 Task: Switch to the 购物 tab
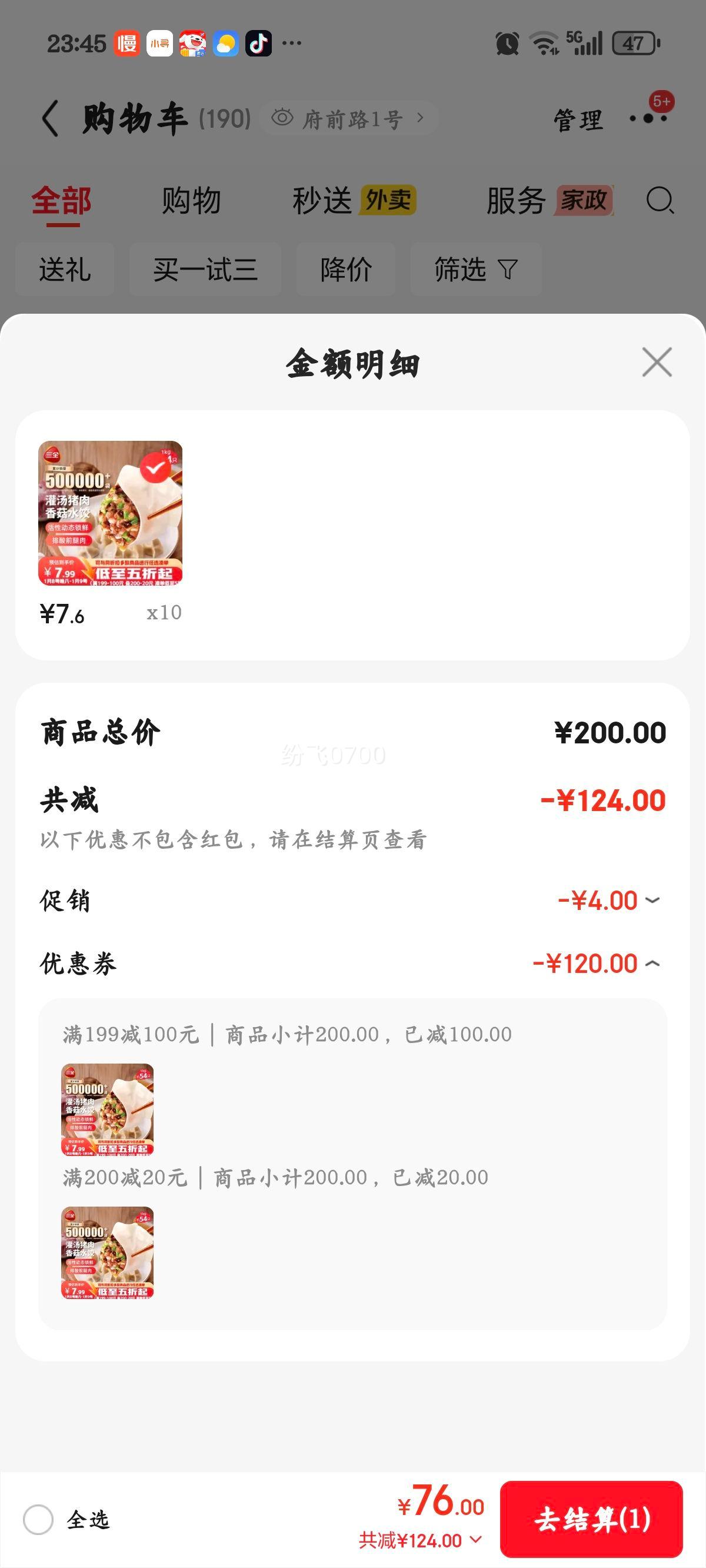191,201
